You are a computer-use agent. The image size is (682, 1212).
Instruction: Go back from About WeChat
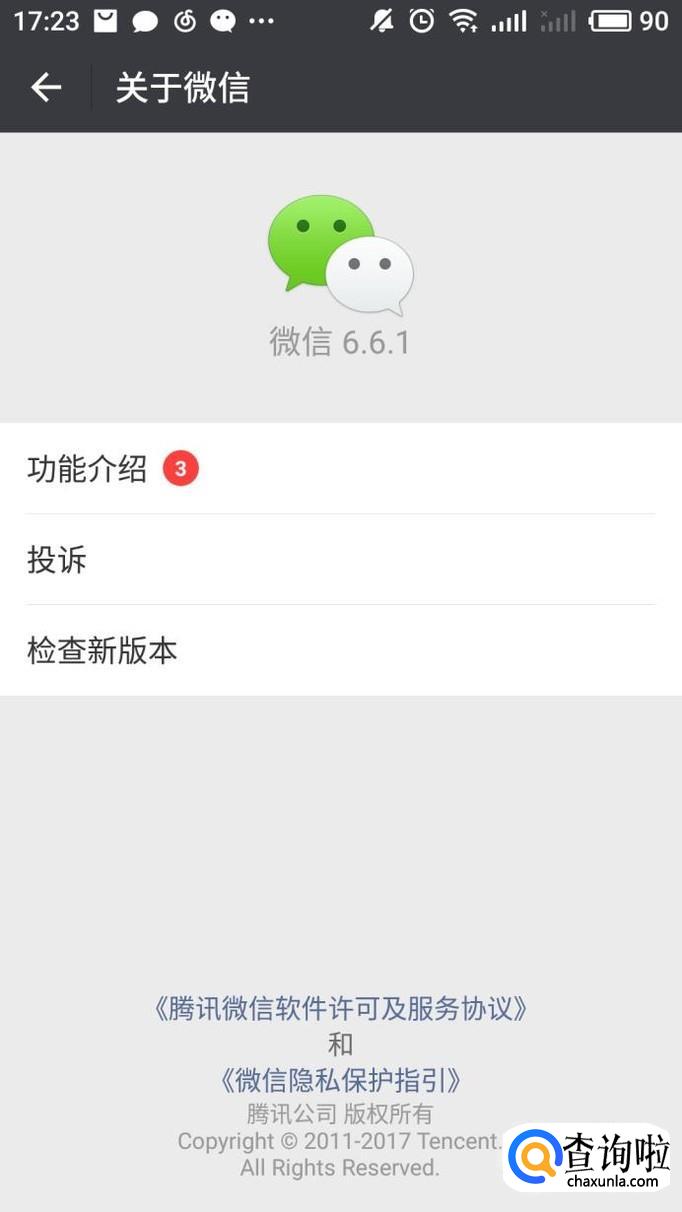pyautogui.click(x=46, y=88)
